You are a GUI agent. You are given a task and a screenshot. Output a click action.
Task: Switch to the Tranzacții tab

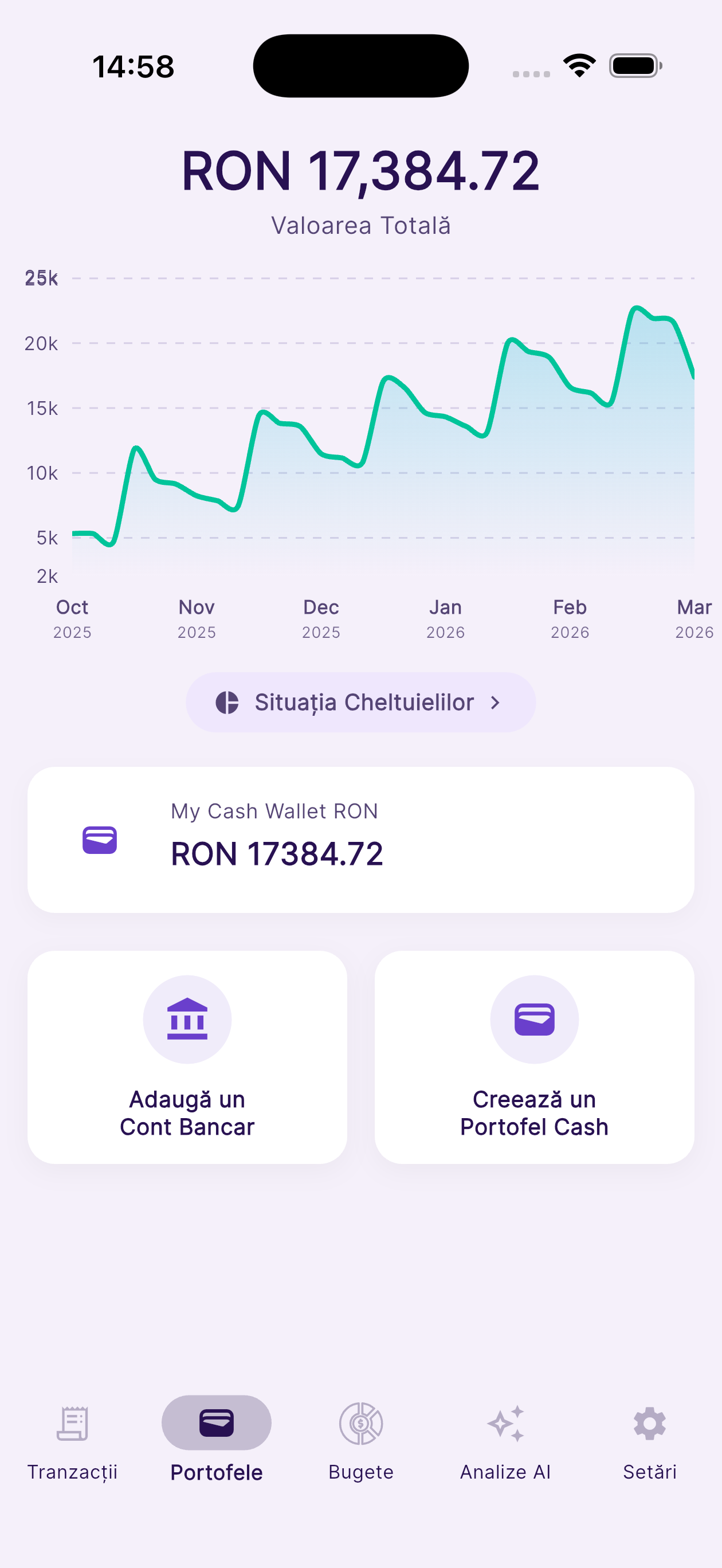(x=73, y=1471)
